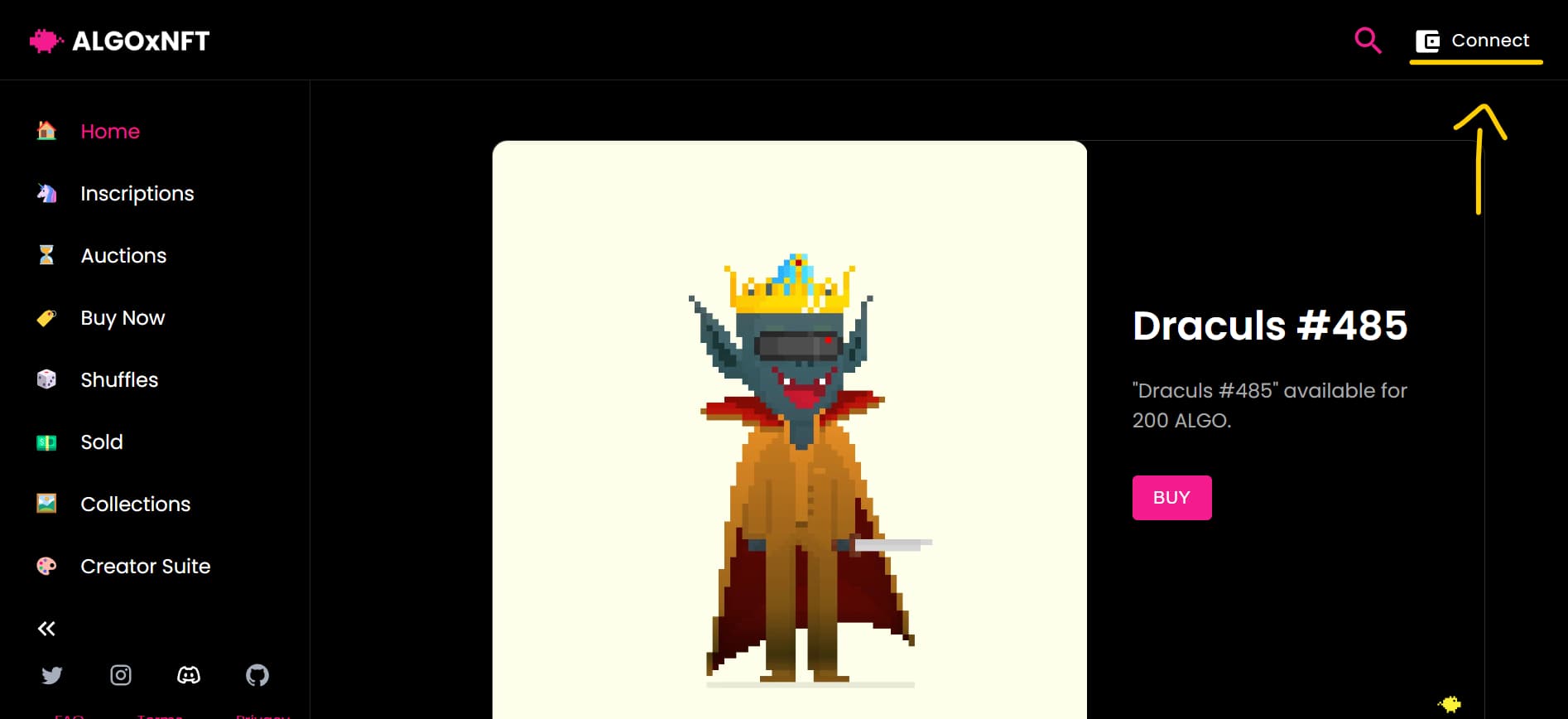The height and width of the screenshot is (719, 1568).
Task: Open Creator Suite
Action: (145, 566)
